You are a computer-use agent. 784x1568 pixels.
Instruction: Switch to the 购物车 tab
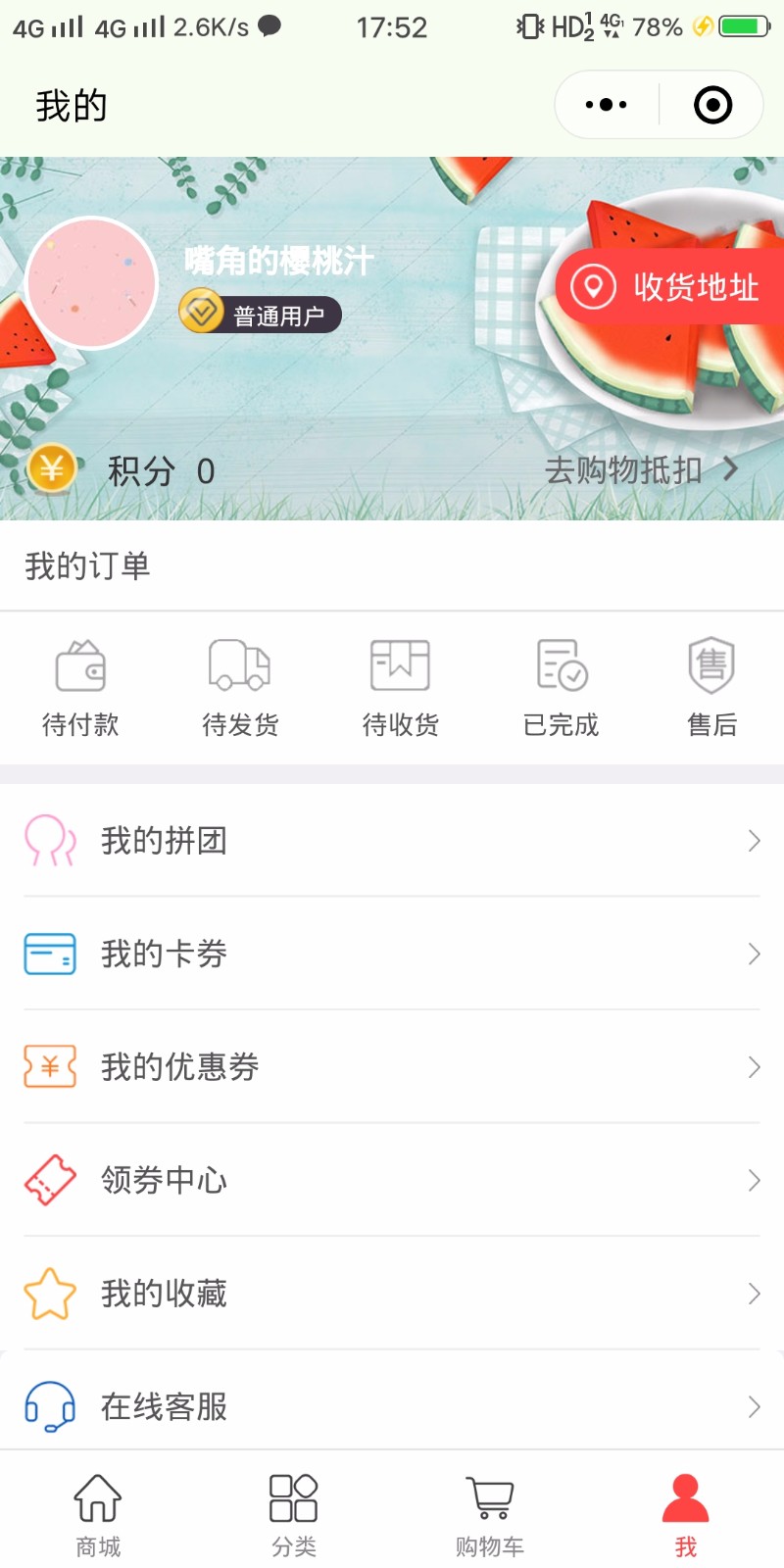tap(490, 1514)
